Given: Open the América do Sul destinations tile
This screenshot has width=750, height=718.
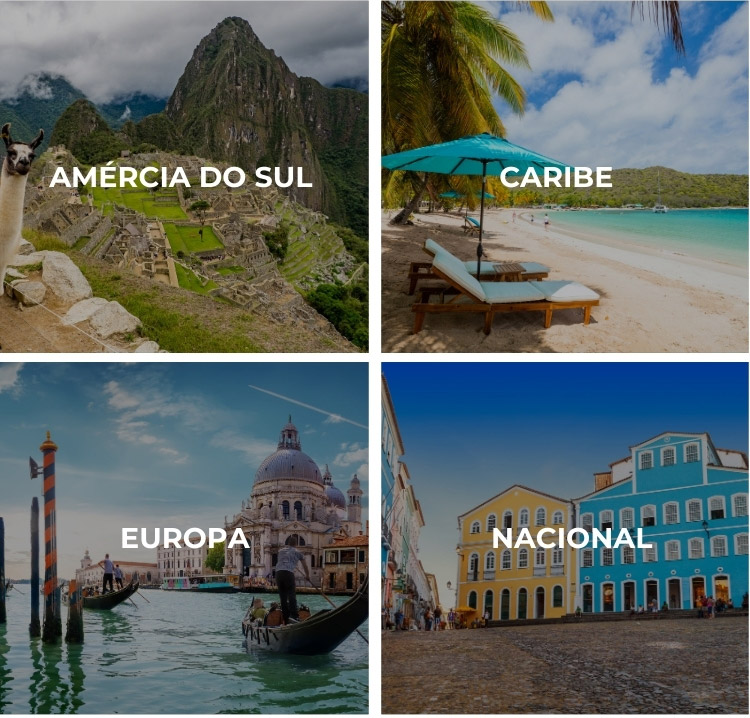Looking at the screenshot, I should 183,177.
